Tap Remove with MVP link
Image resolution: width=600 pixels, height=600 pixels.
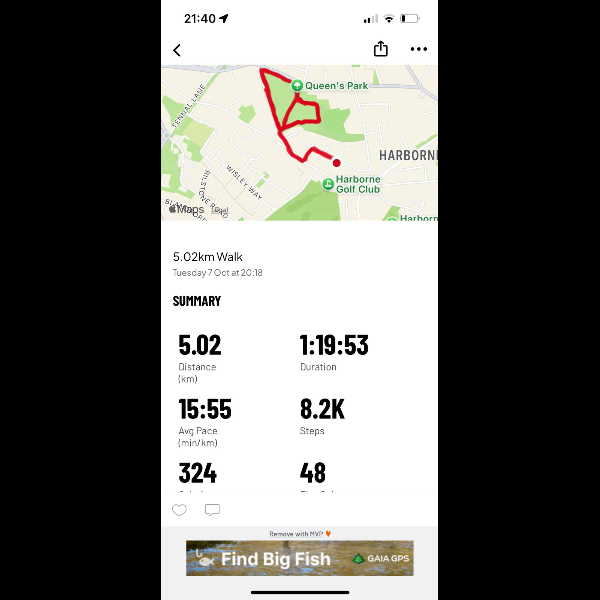pos(299,534)
